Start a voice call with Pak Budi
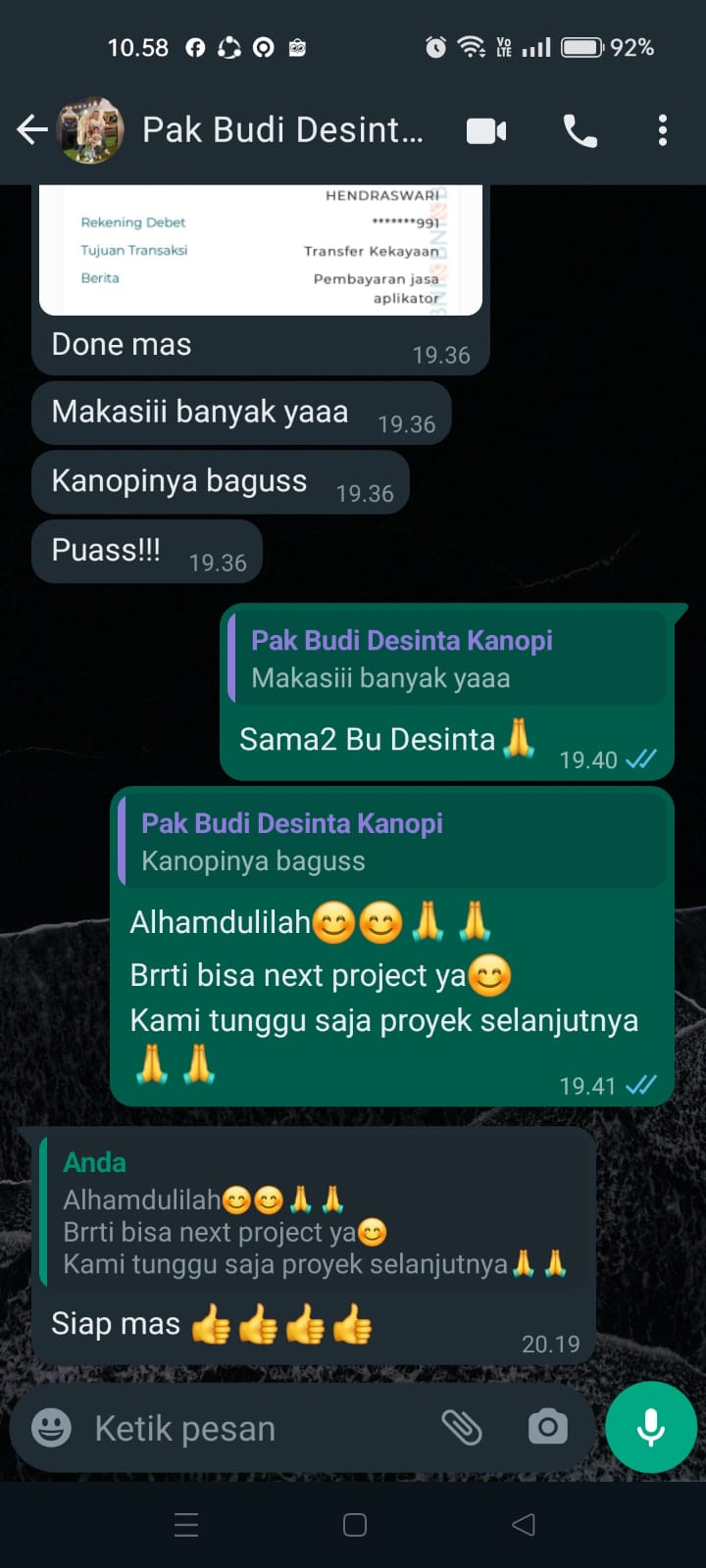This screenshot has height=1568, width=706. (x=580, y=130)
